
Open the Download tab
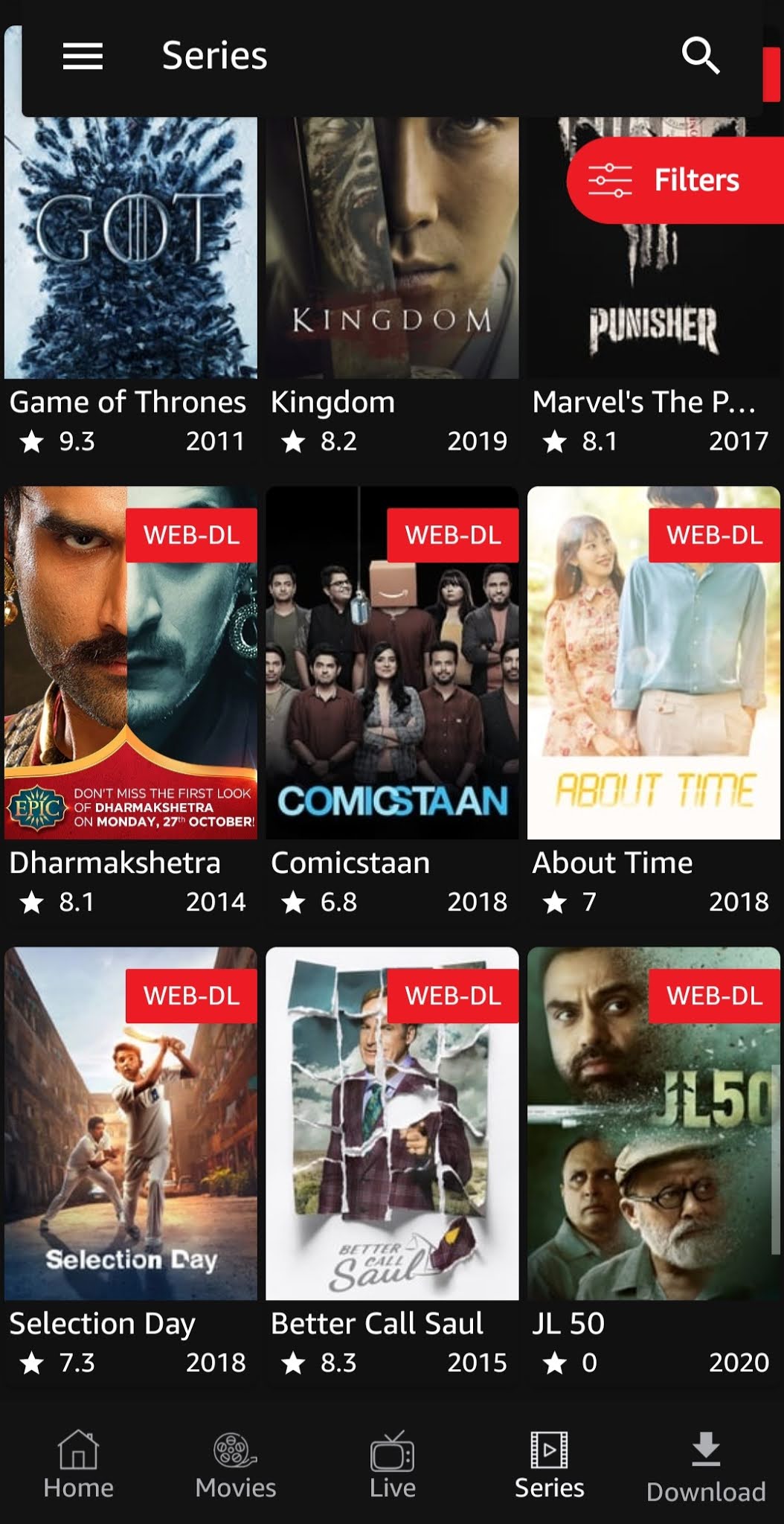pos(705,1466)
